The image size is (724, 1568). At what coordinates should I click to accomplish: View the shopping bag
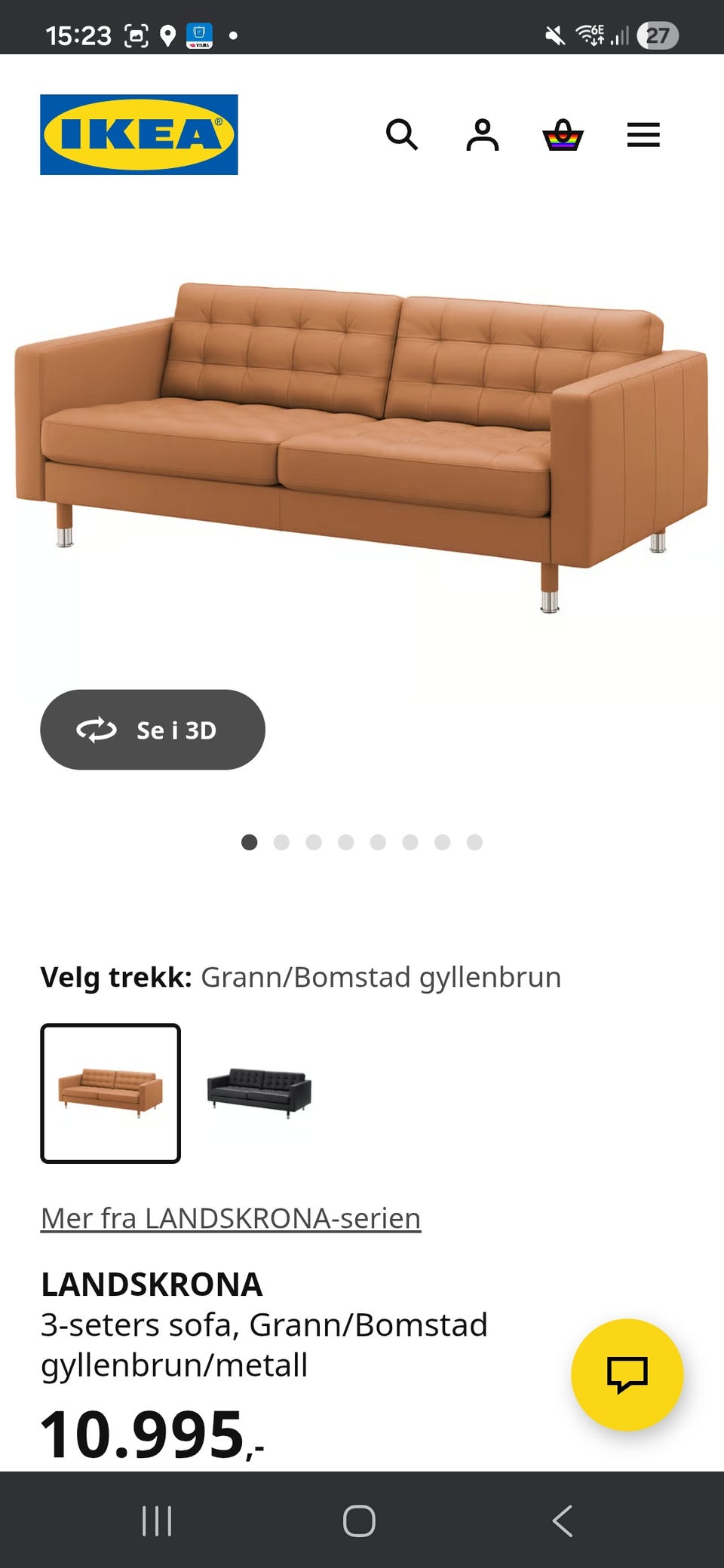563,134
